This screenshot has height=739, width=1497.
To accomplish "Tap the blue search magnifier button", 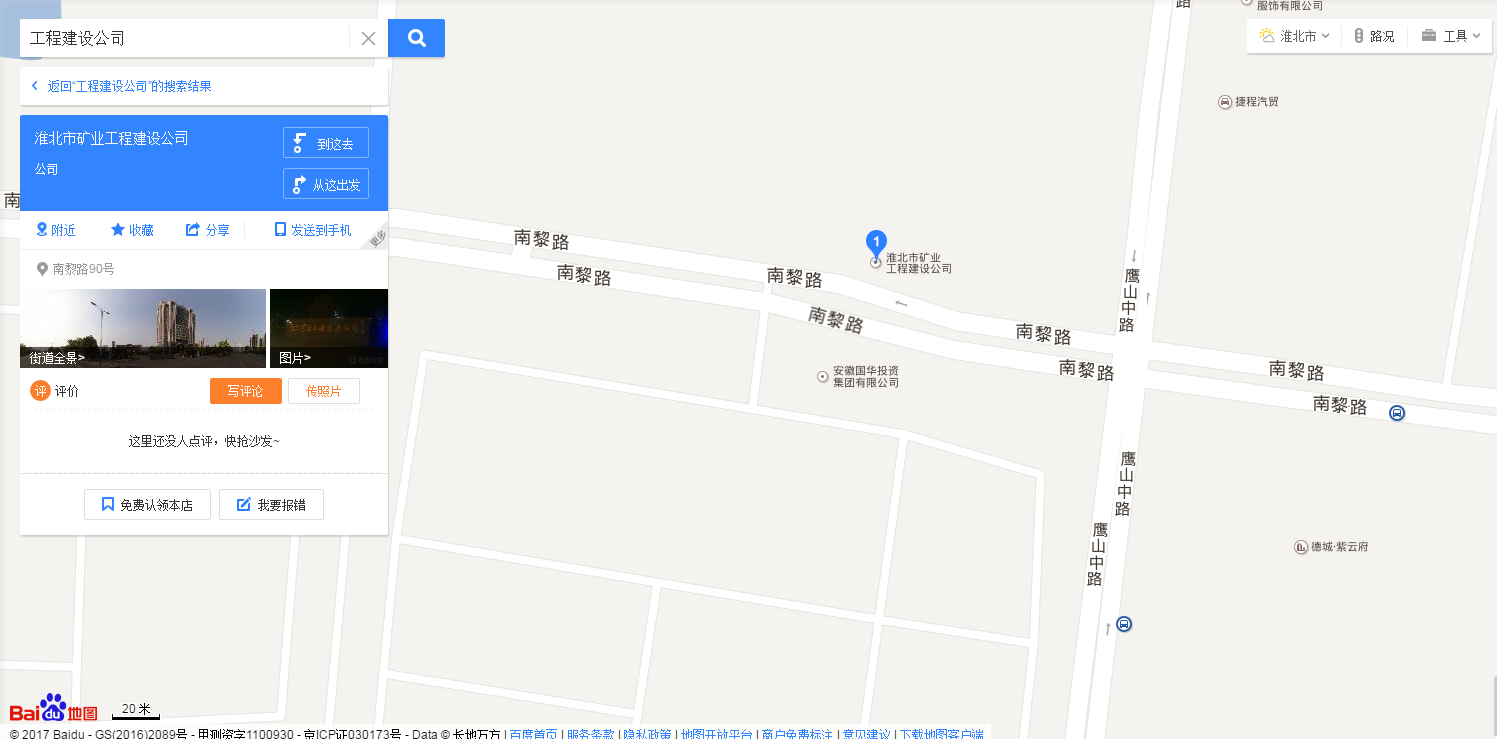I will [x=416, y=38].
